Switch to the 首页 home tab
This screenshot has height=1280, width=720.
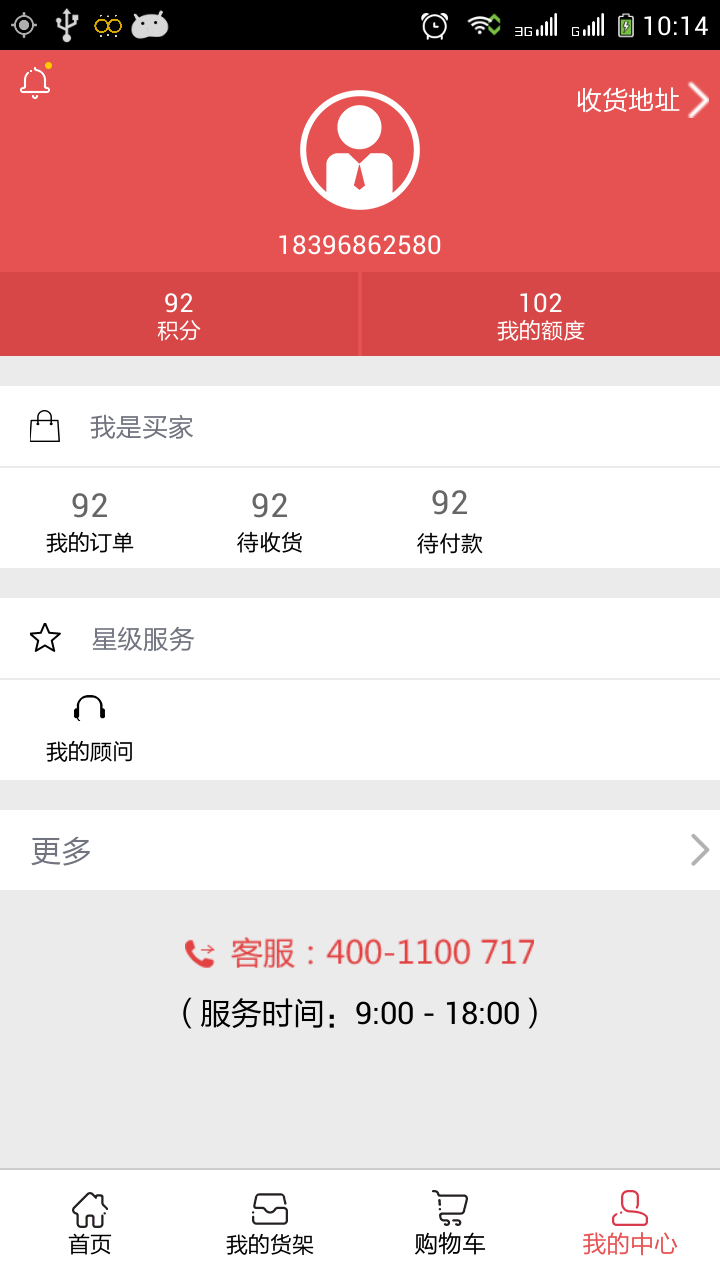click(x=90, y=1224)
